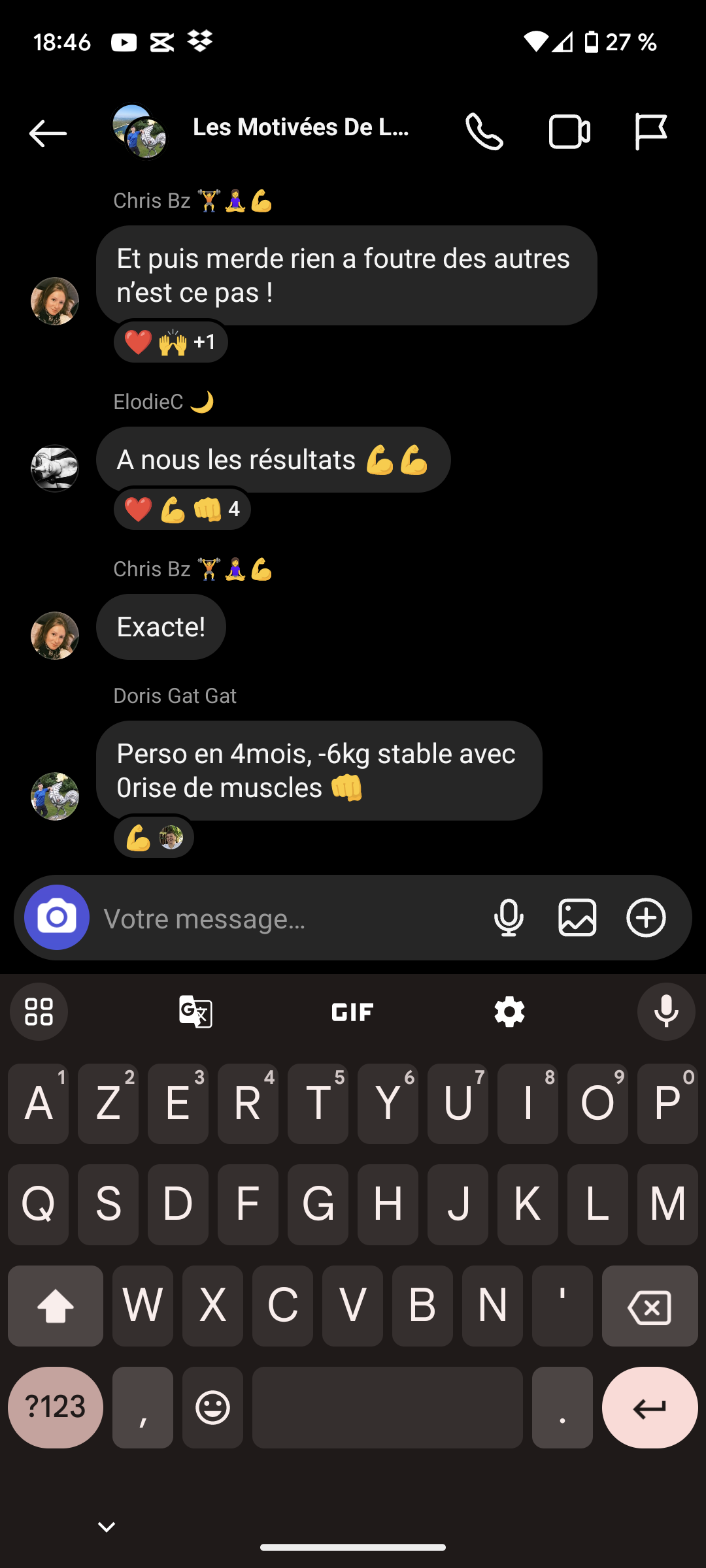Open Les Motivées De L… group details

click(x=301, y=128)
